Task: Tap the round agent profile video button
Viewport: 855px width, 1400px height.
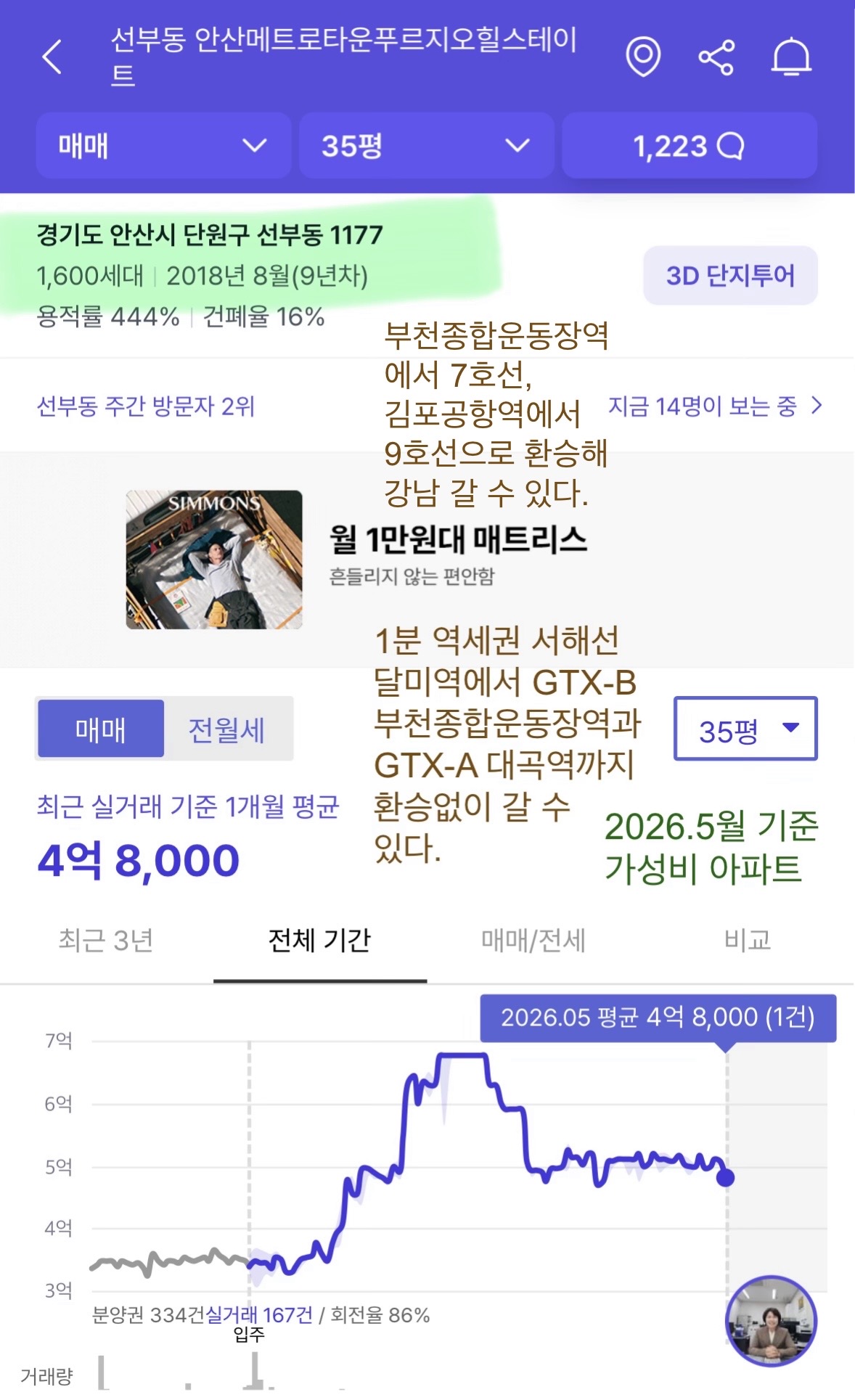Action: pos(771,1321)
